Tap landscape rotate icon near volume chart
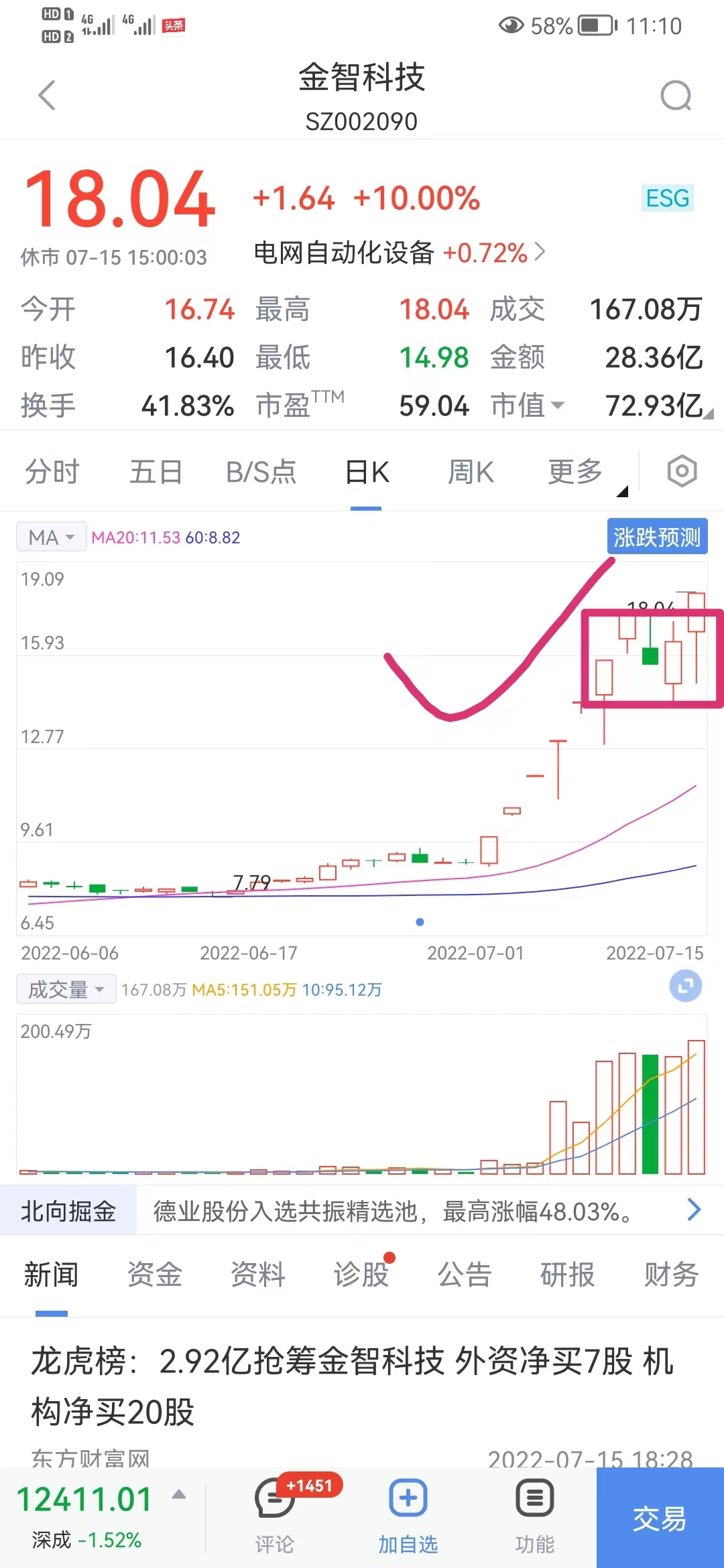This screenshot has width=724, height=1568. coord(685,986)
